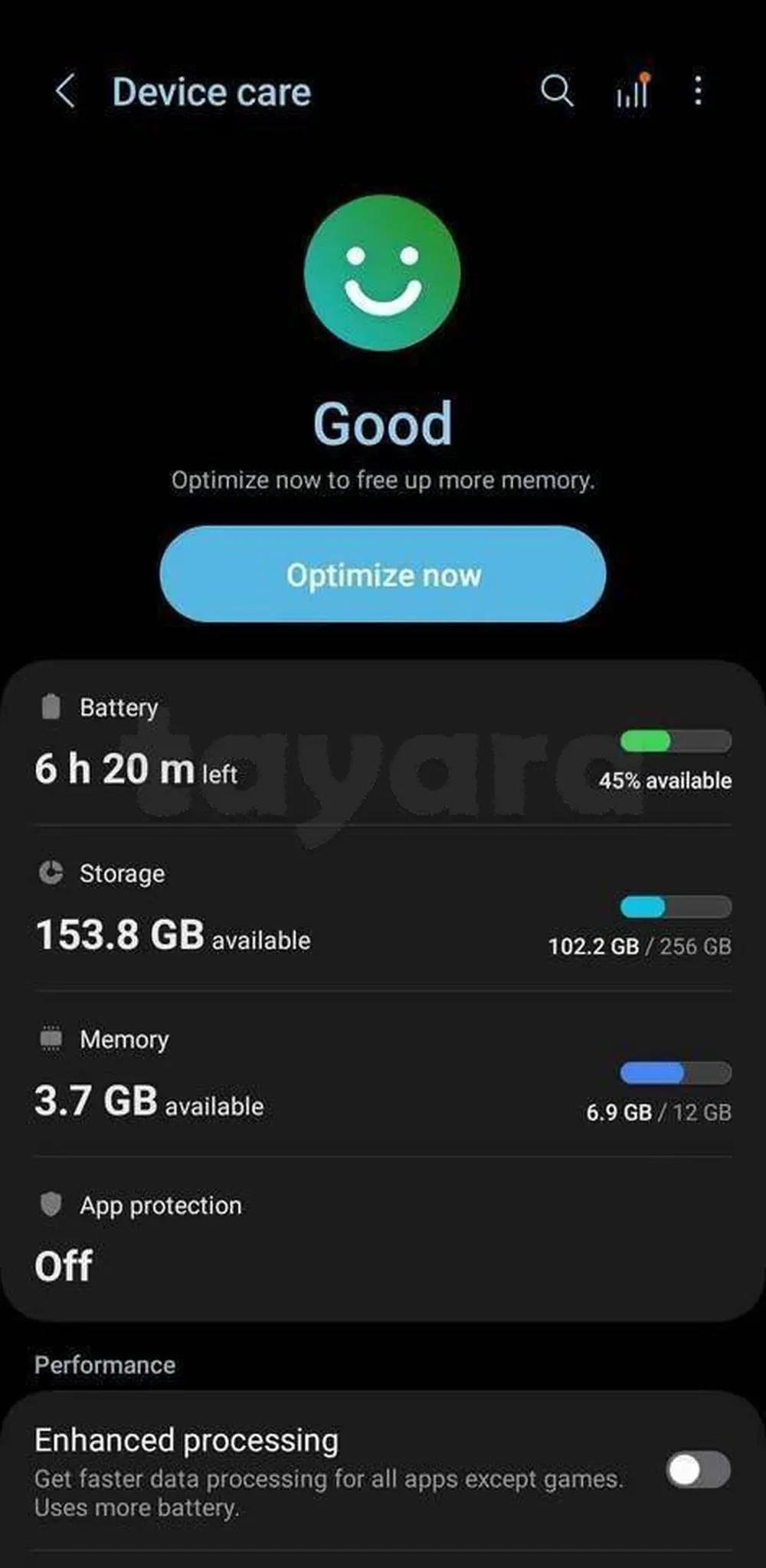The image size is (766, 1568).
Task: Open the usage chart icon
Action: pyautogui.click(x=633, y=91)
